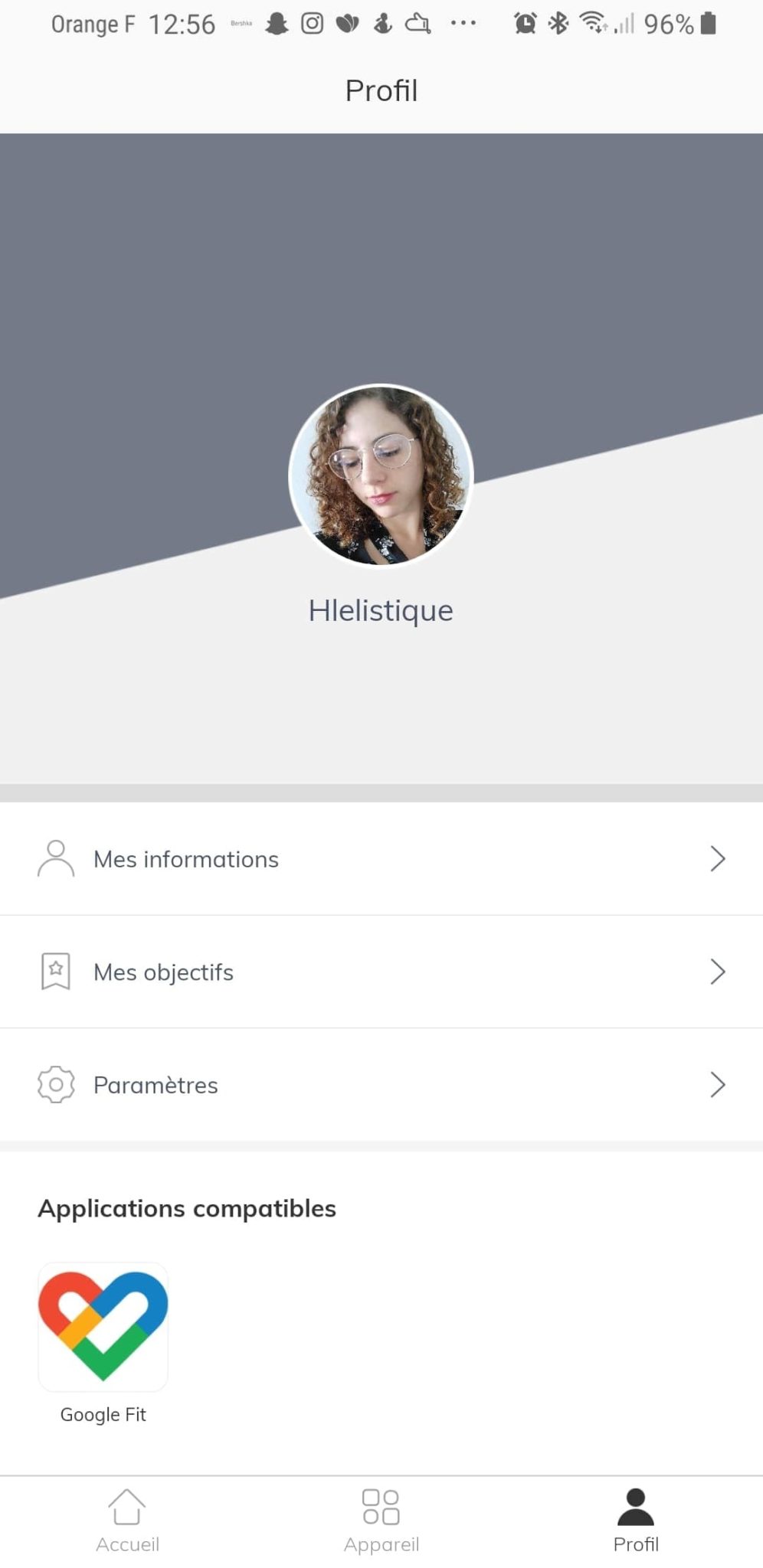Switch to the Accueil tab
The image size is (763, 1568).
coord(127,1521)
